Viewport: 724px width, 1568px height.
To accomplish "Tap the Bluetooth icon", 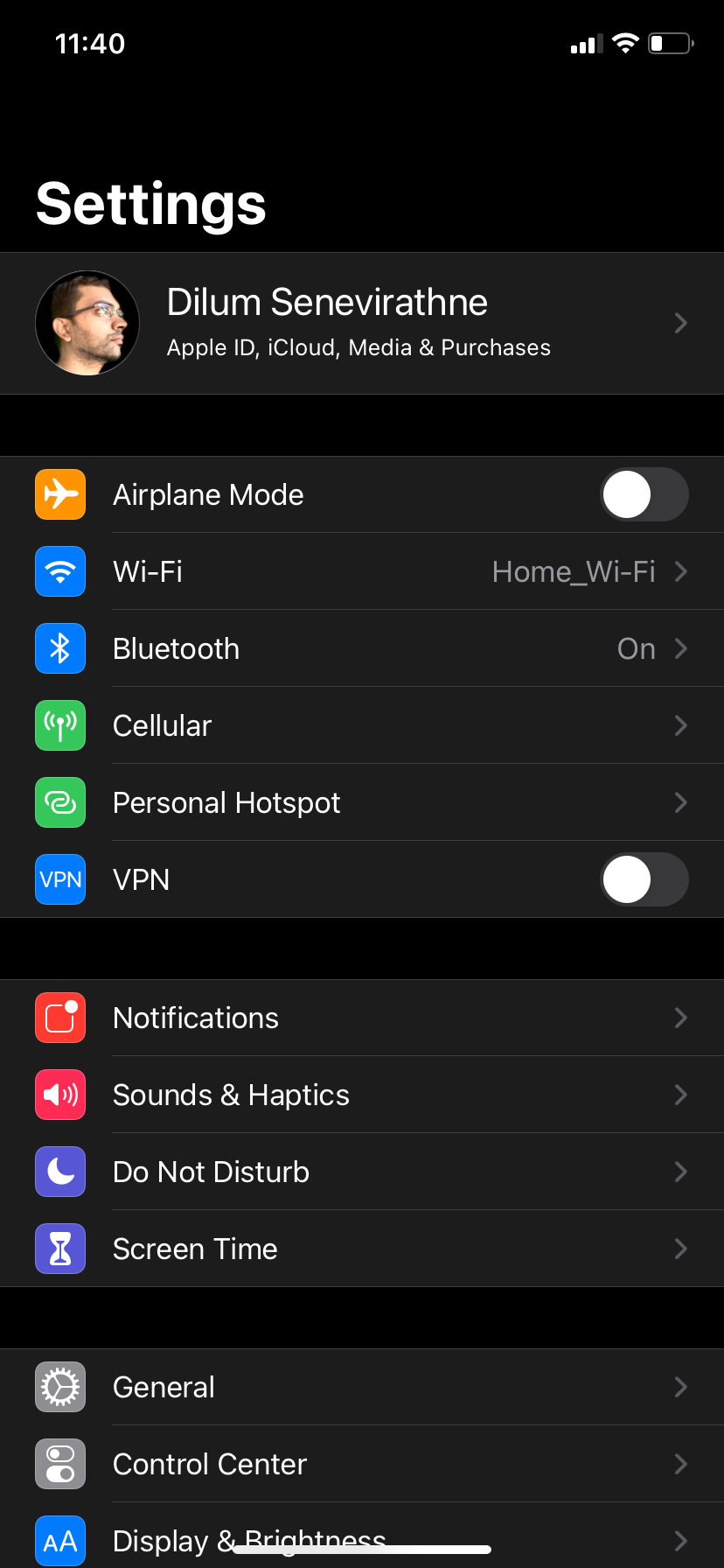I will [x=59, y=648].
